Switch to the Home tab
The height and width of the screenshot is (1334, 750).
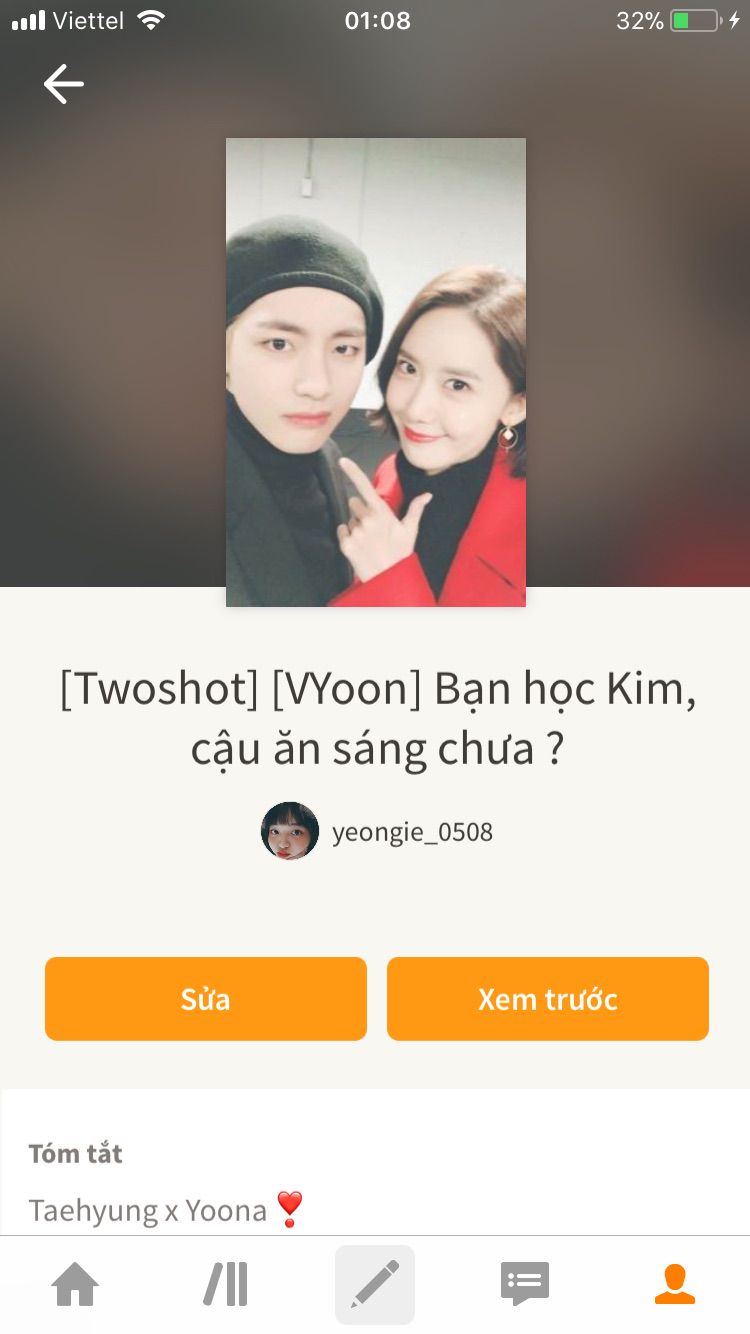point(76,1284)
